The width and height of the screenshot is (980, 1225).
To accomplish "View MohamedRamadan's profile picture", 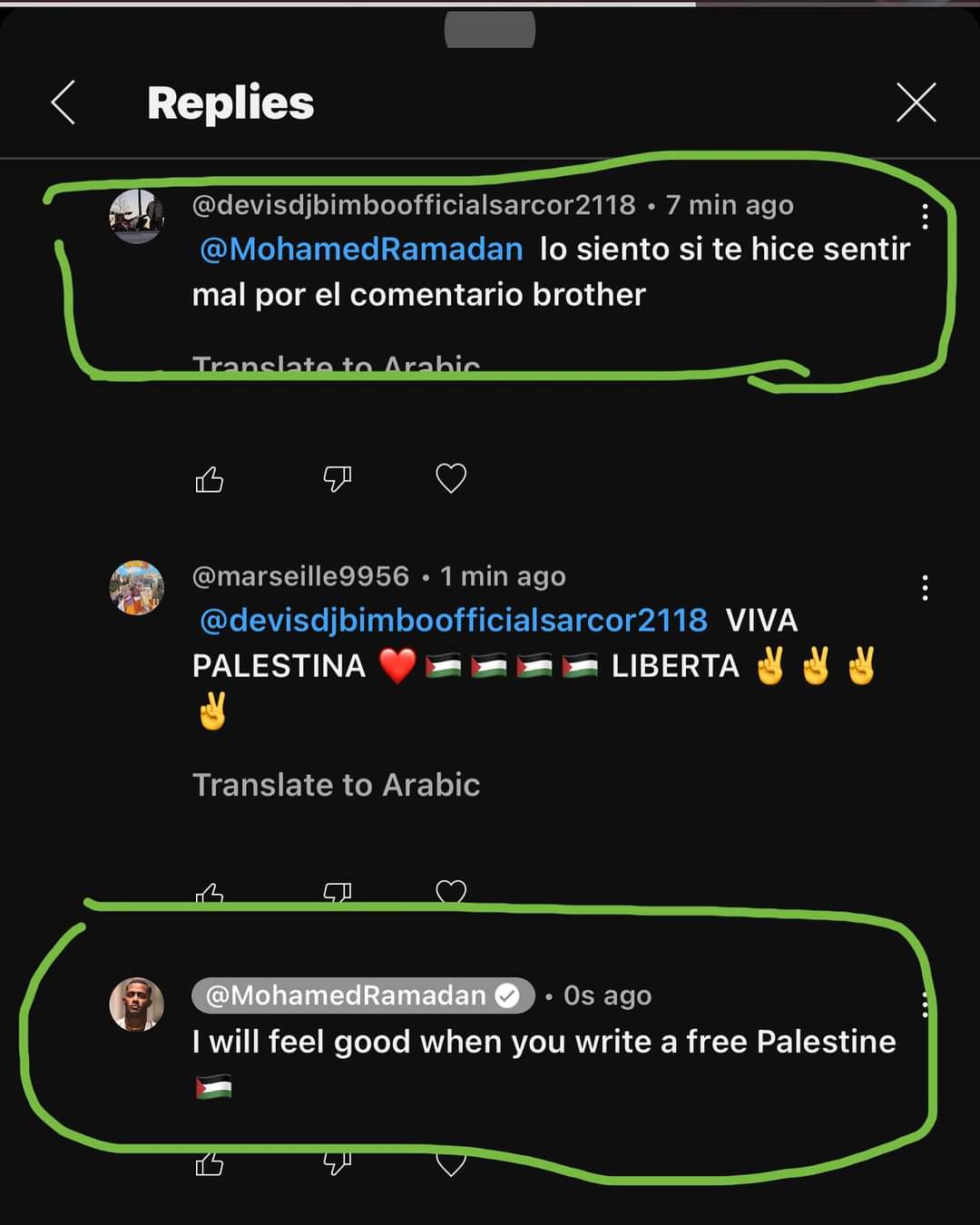I will click(x=137, y=1004).
